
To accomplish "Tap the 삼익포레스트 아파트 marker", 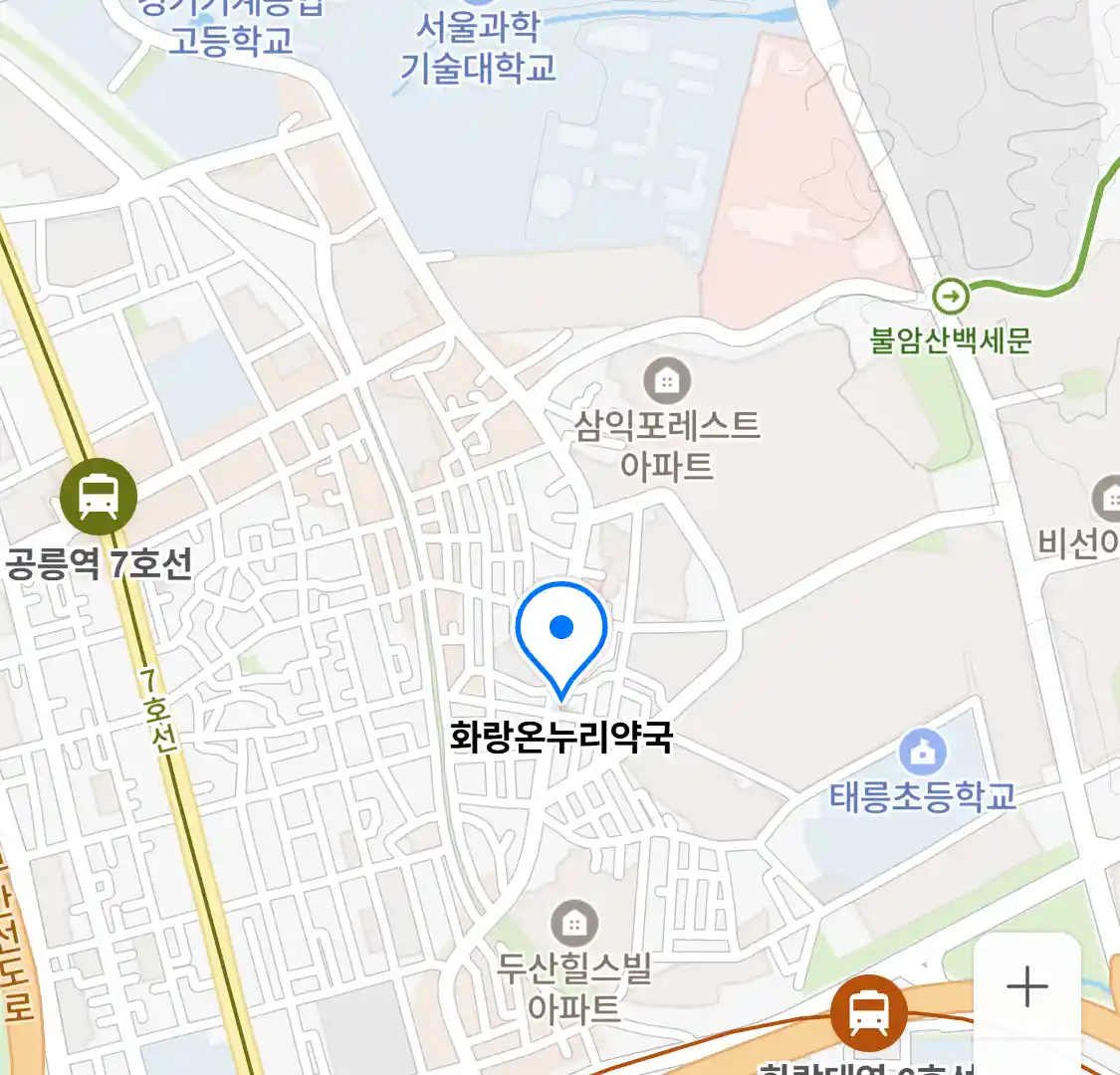I will (666, 380).
